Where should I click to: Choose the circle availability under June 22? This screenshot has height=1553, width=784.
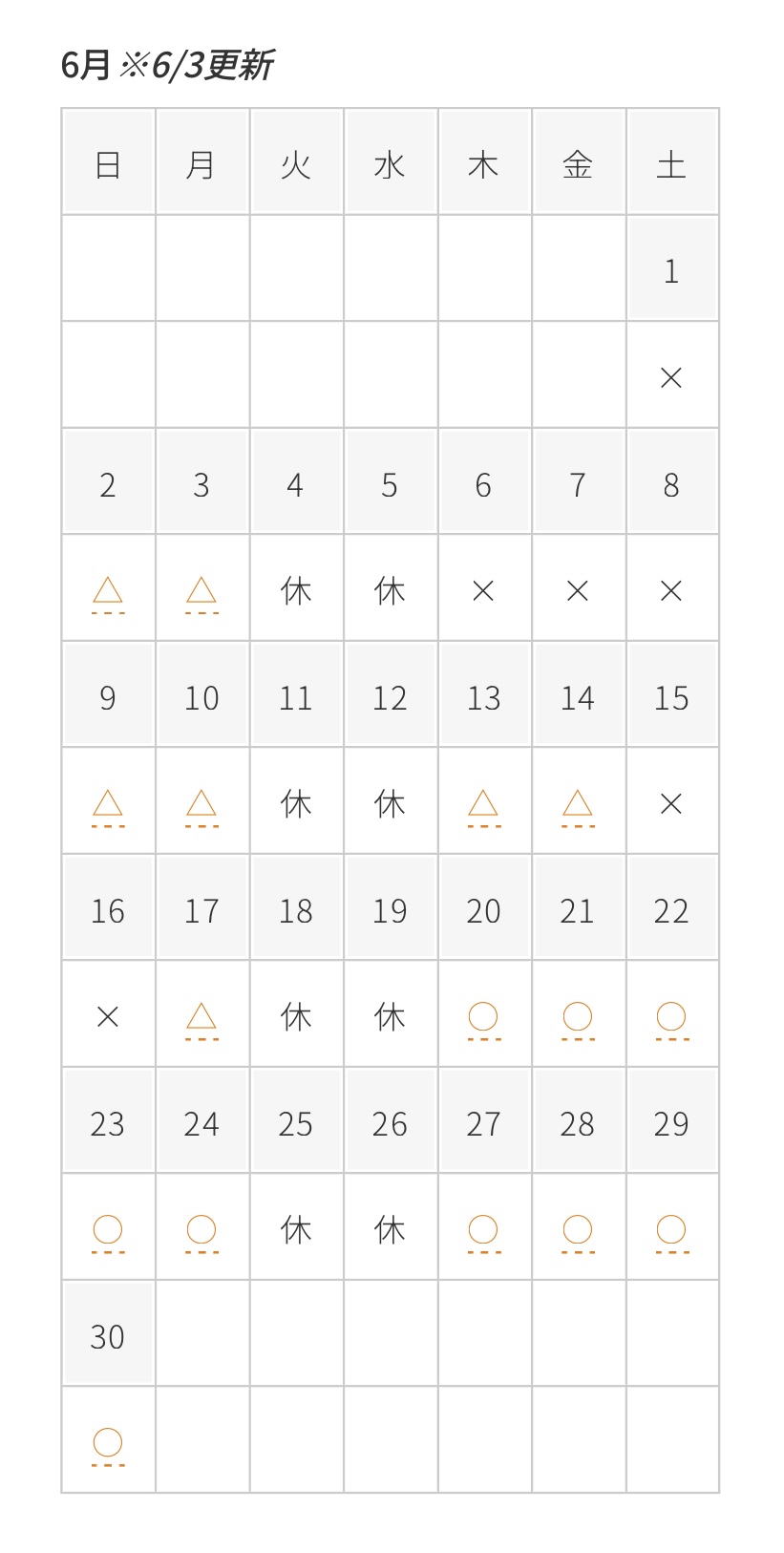[671, 1017]
